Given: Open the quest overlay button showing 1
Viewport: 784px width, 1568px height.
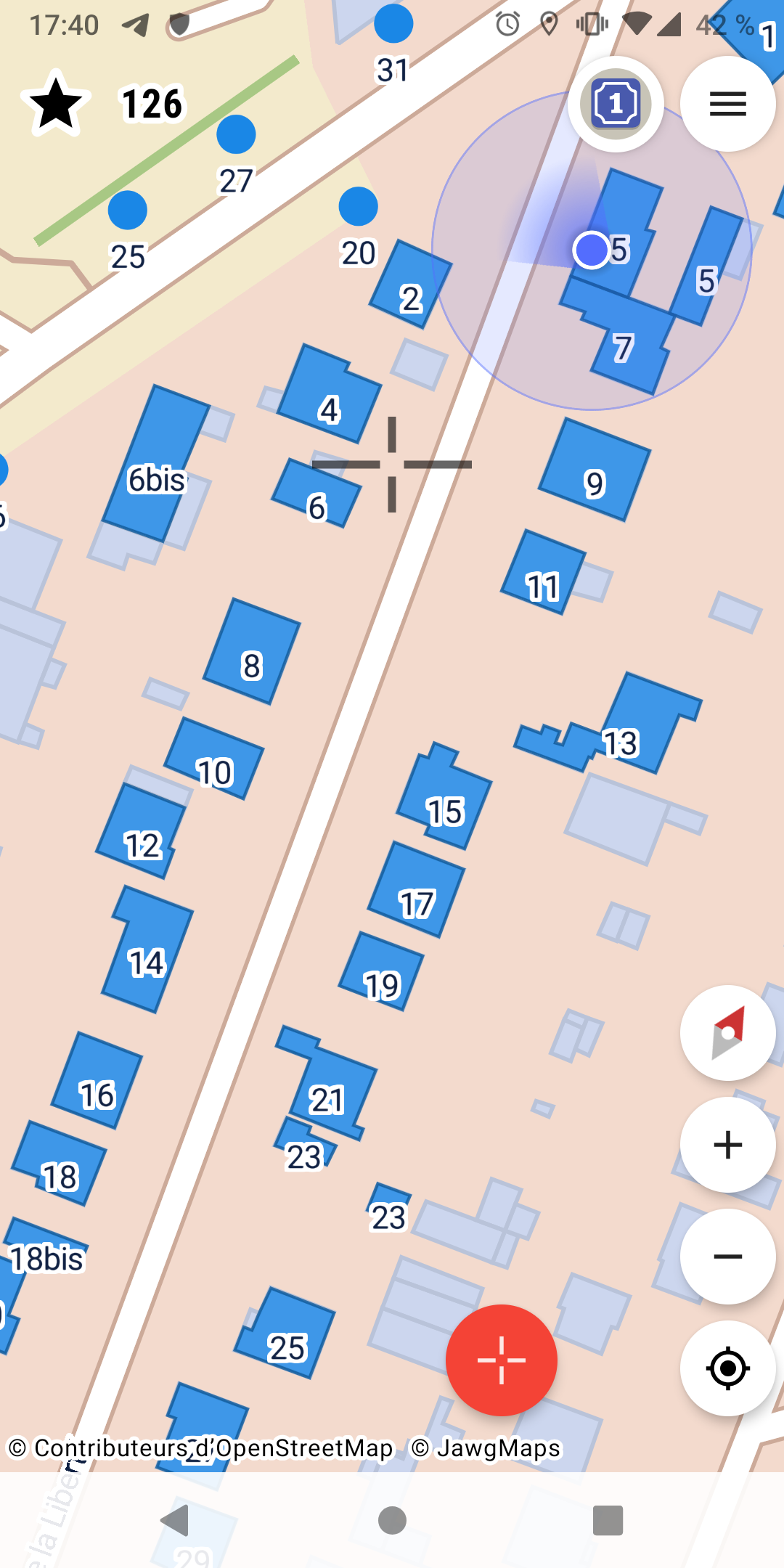Looking at the screenshot, I should click(x=616, y=104).
